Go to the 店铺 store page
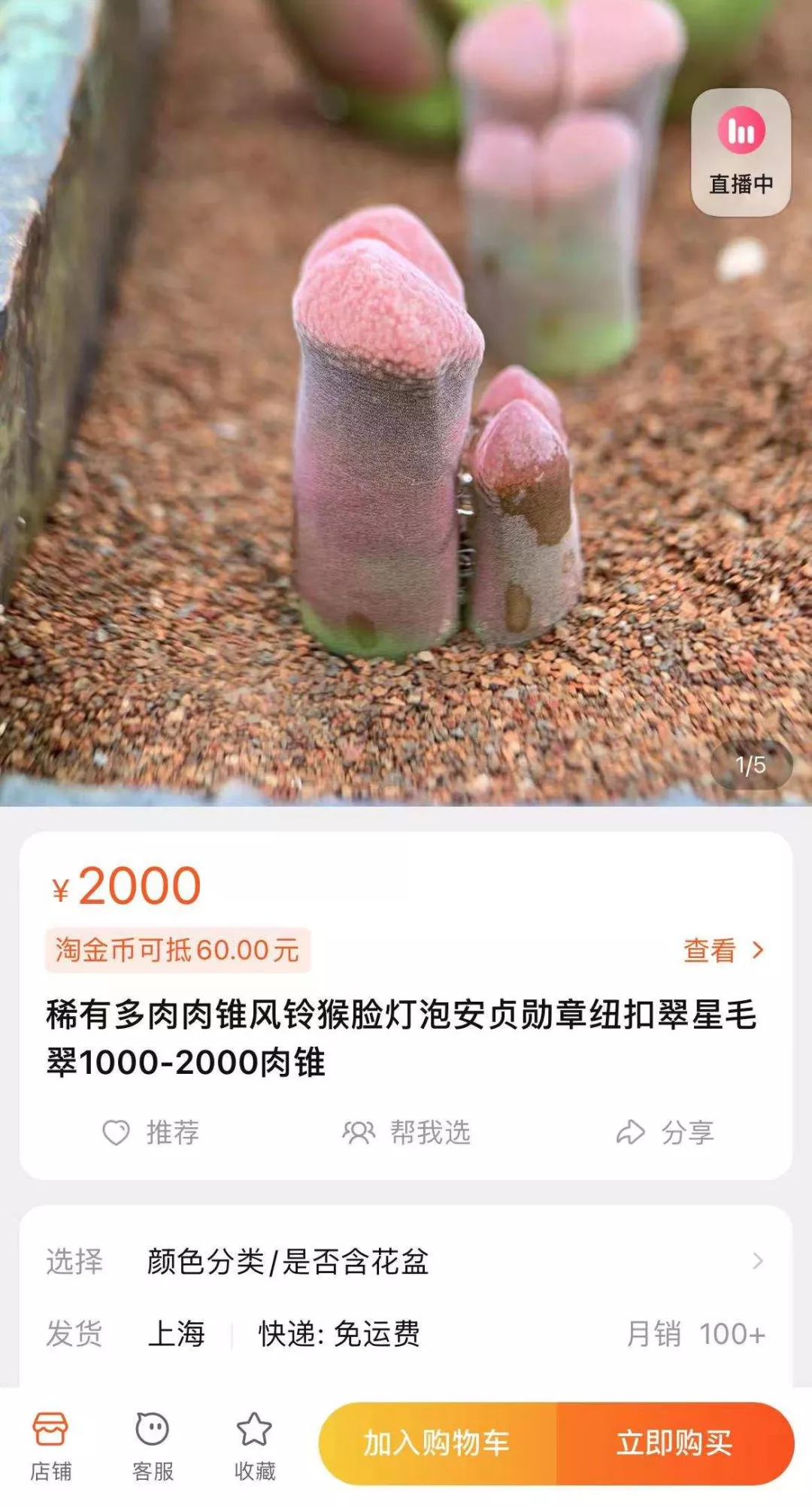The width and height of the screenshot is (812, 1507). point(50,1446)
